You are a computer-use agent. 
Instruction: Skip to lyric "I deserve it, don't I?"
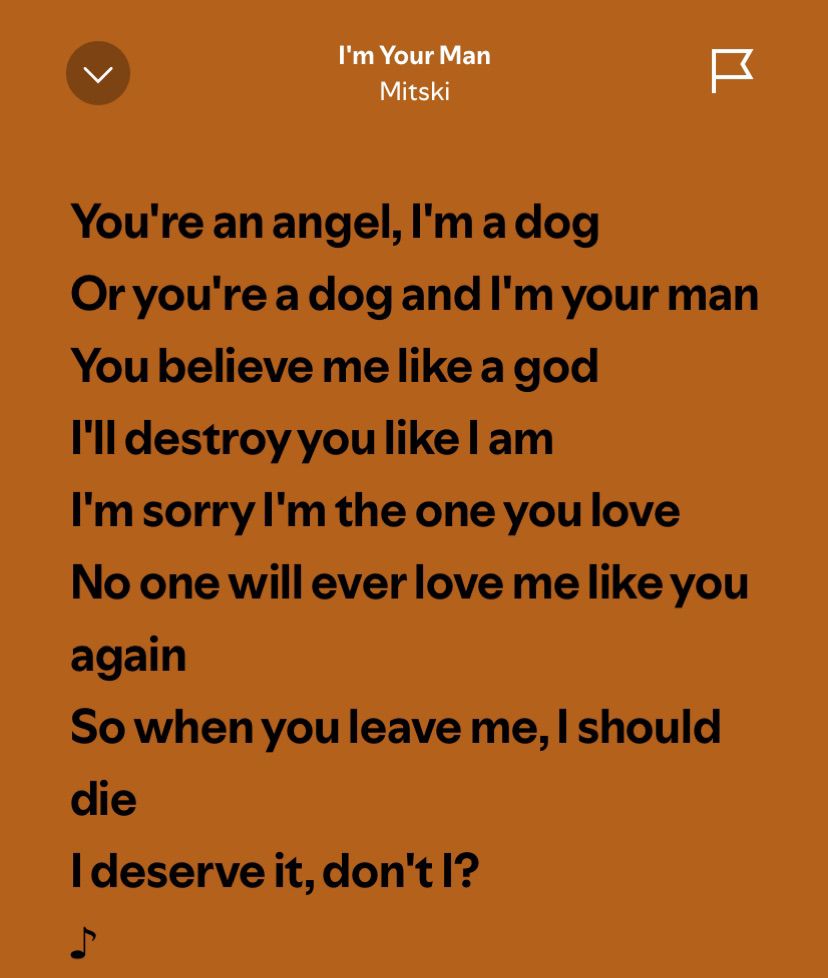pos(275,871)
